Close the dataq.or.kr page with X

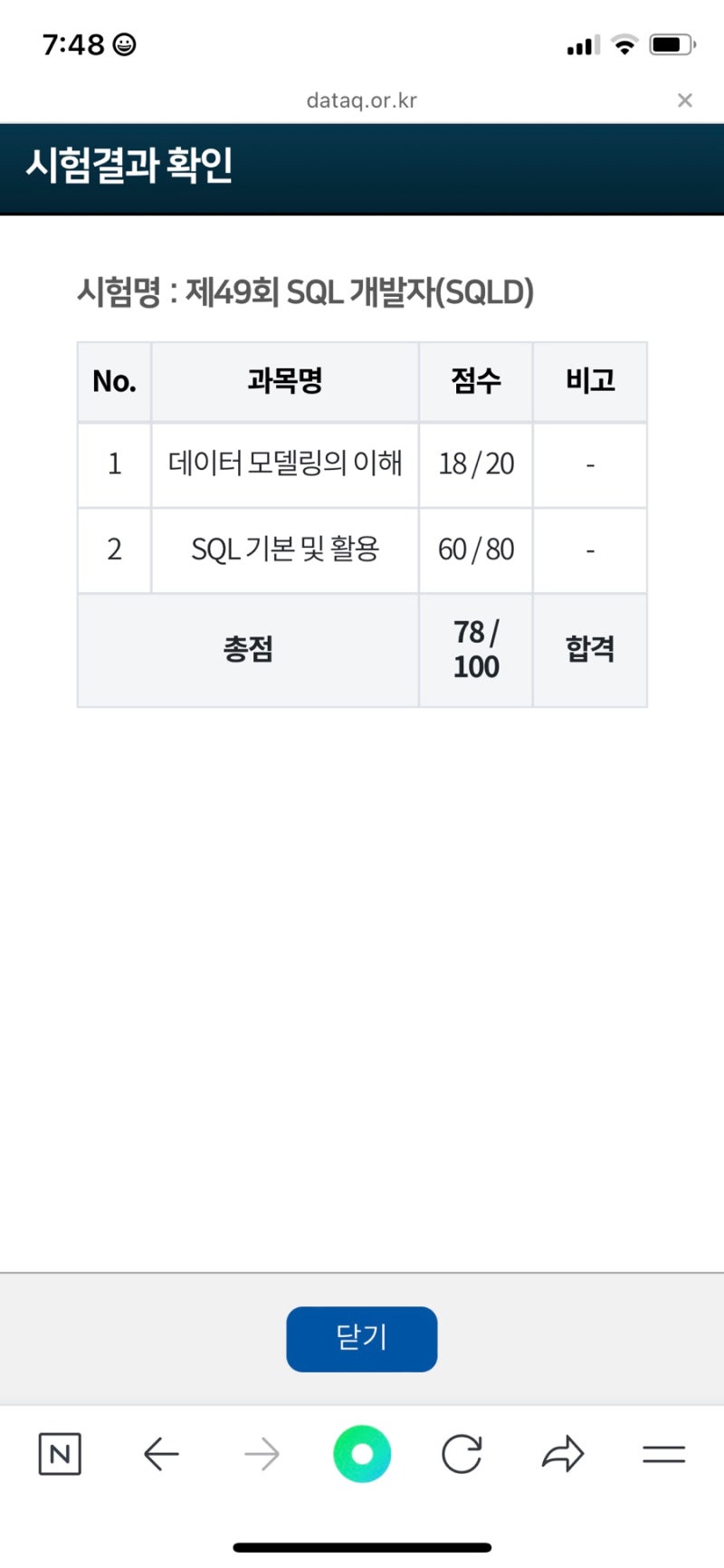tap(685, 100)
